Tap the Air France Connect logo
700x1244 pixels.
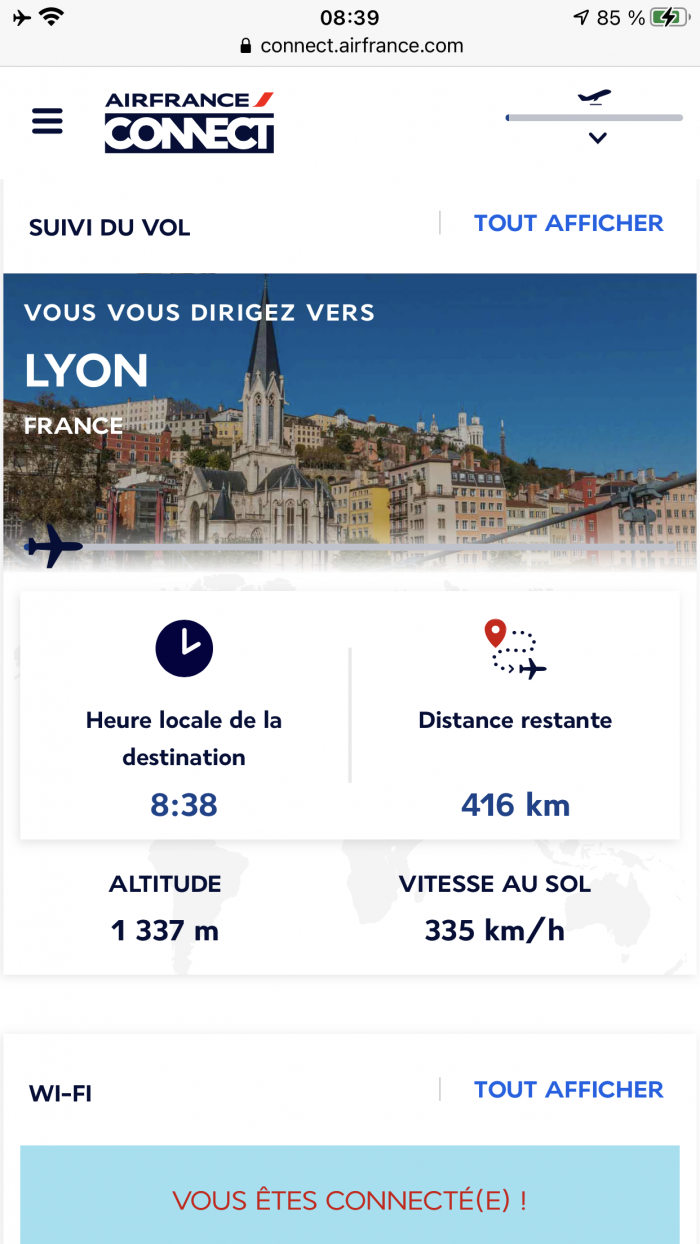(189, 122)
